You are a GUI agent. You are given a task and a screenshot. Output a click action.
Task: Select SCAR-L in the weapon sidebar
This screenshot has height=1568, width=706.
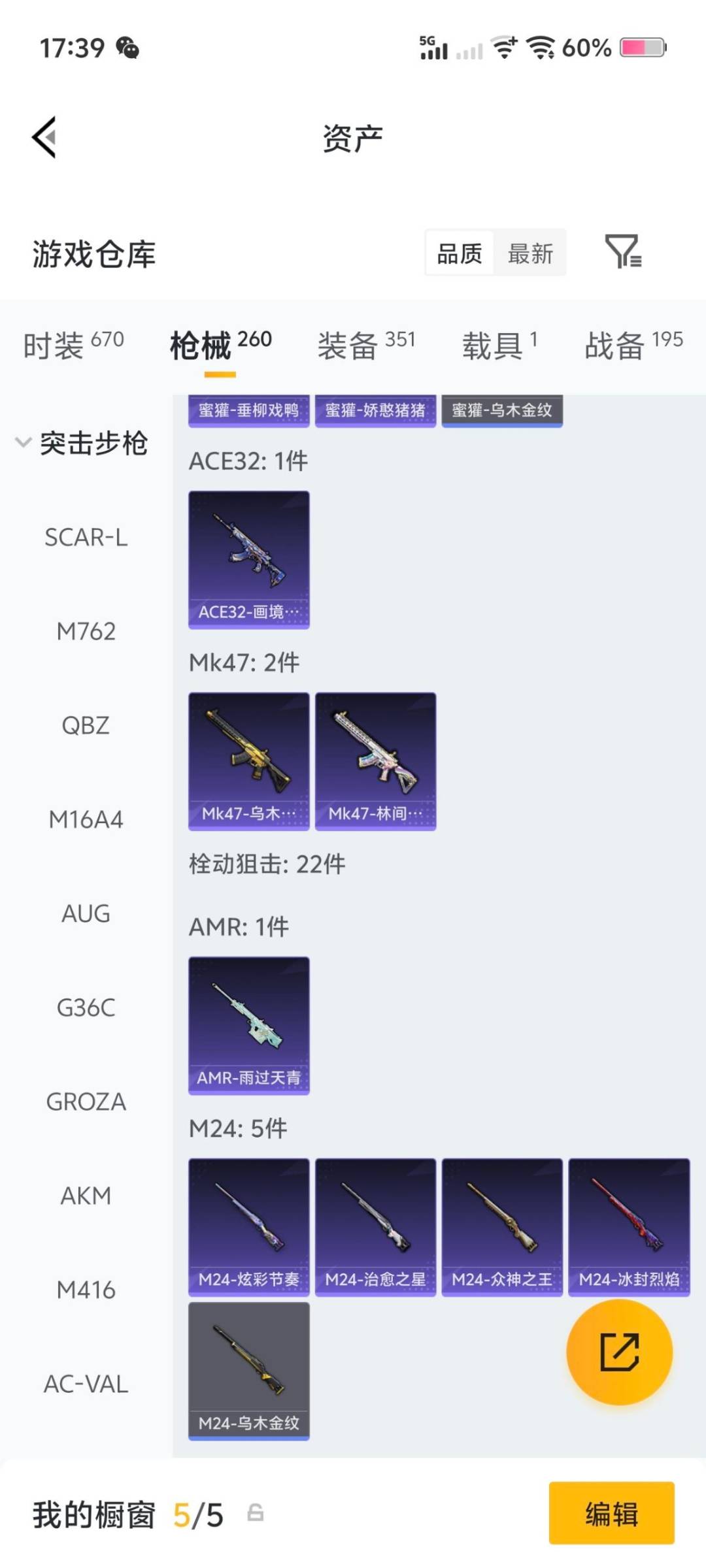pos(86,537)
